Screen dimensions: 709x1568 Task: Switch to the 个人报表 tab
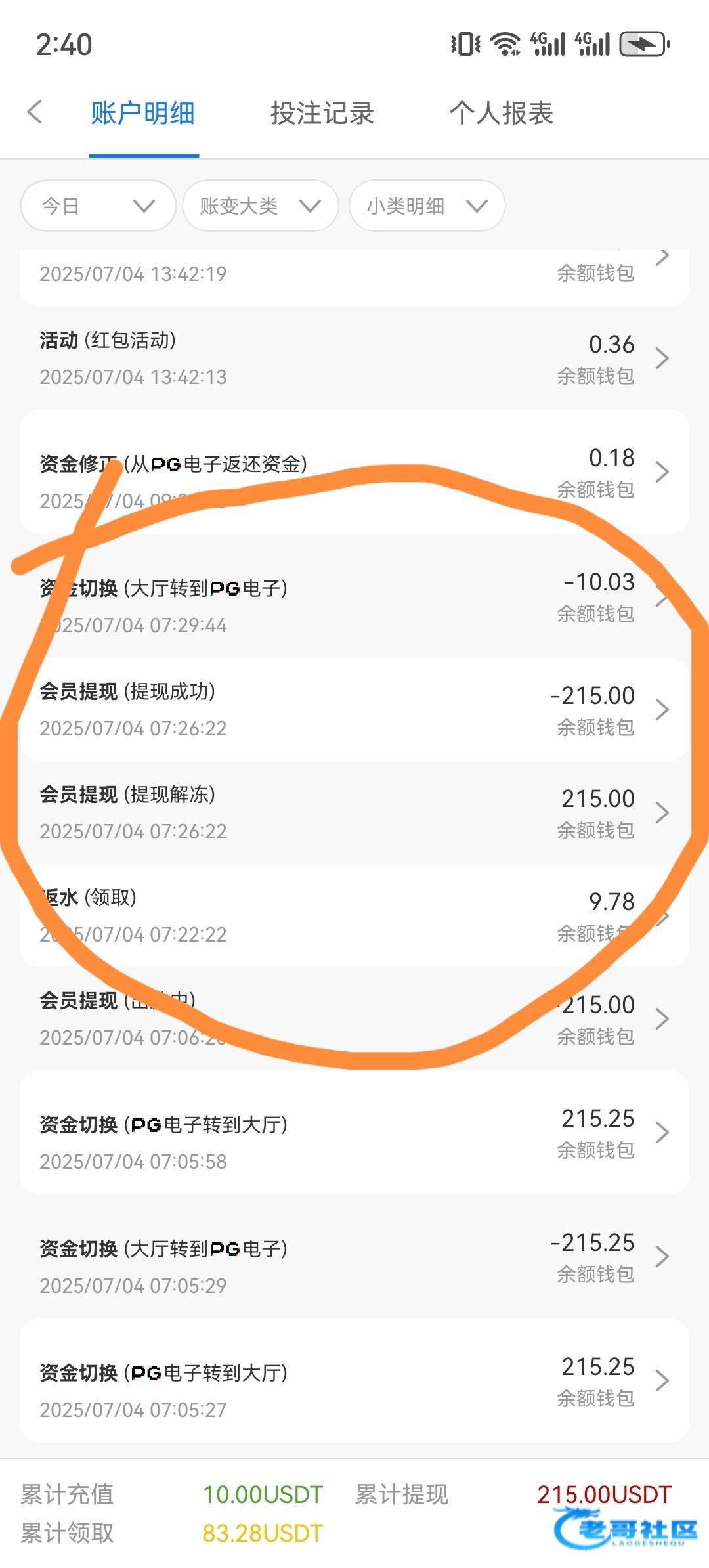click(x=501, y=113)
